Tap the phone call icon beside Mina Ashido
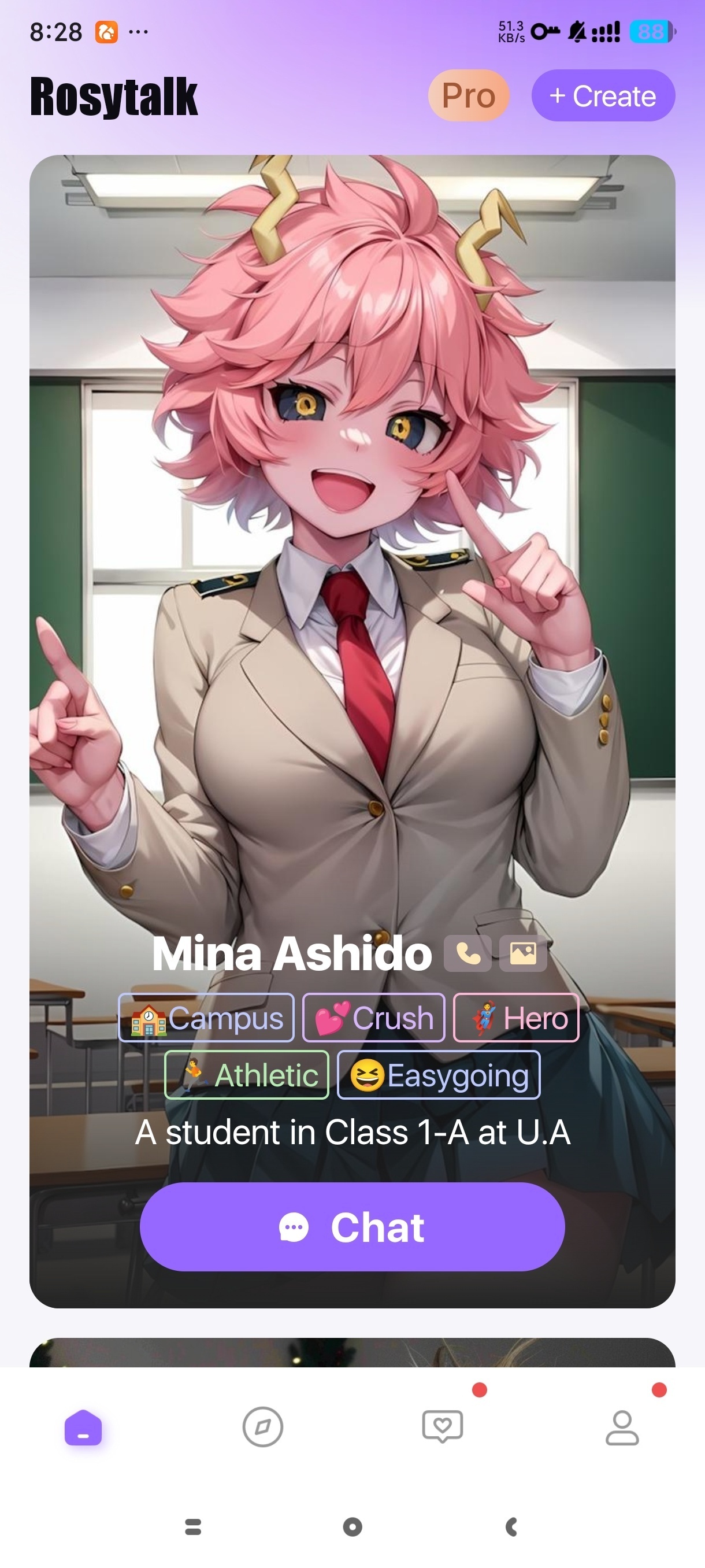 tap(467, 953)
